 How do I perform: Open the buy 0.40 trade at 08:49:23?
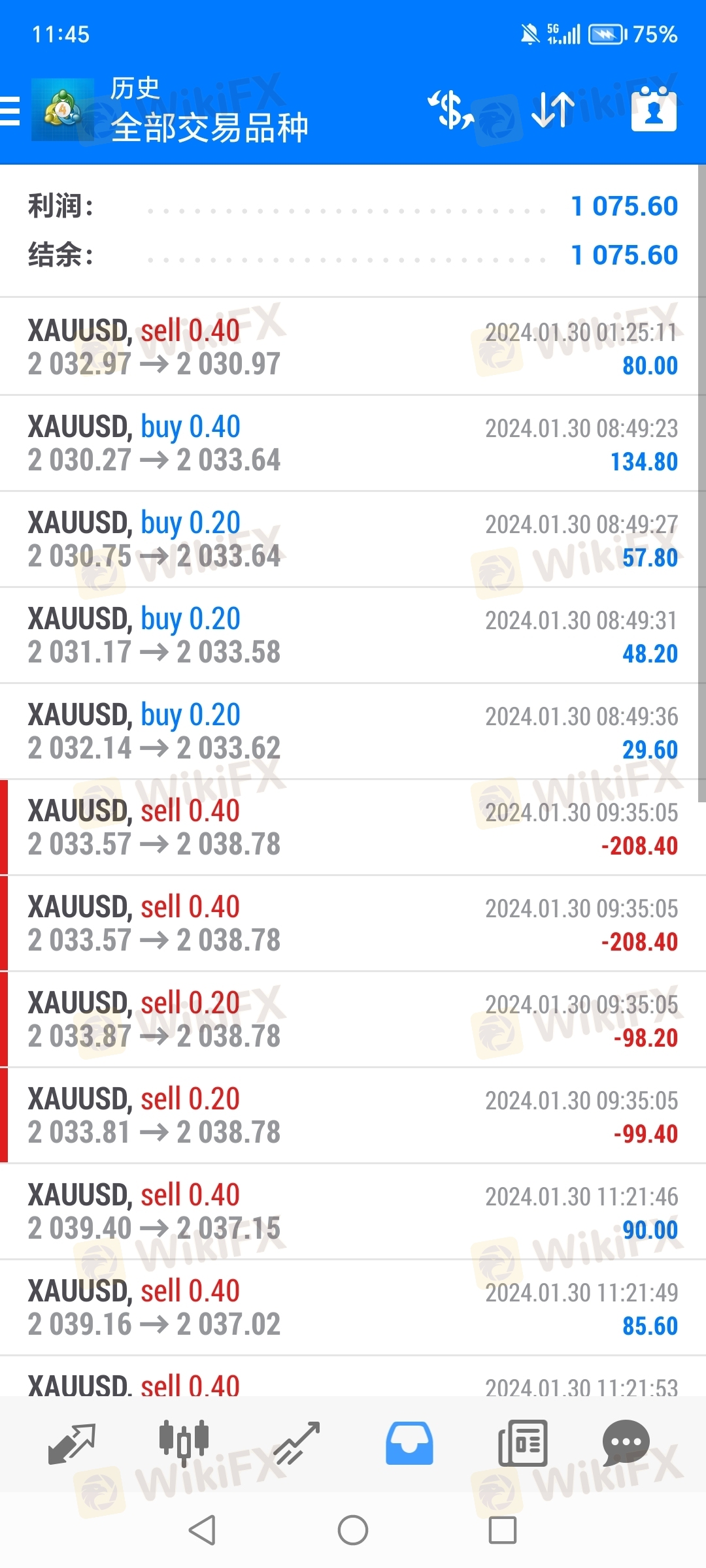353,443
